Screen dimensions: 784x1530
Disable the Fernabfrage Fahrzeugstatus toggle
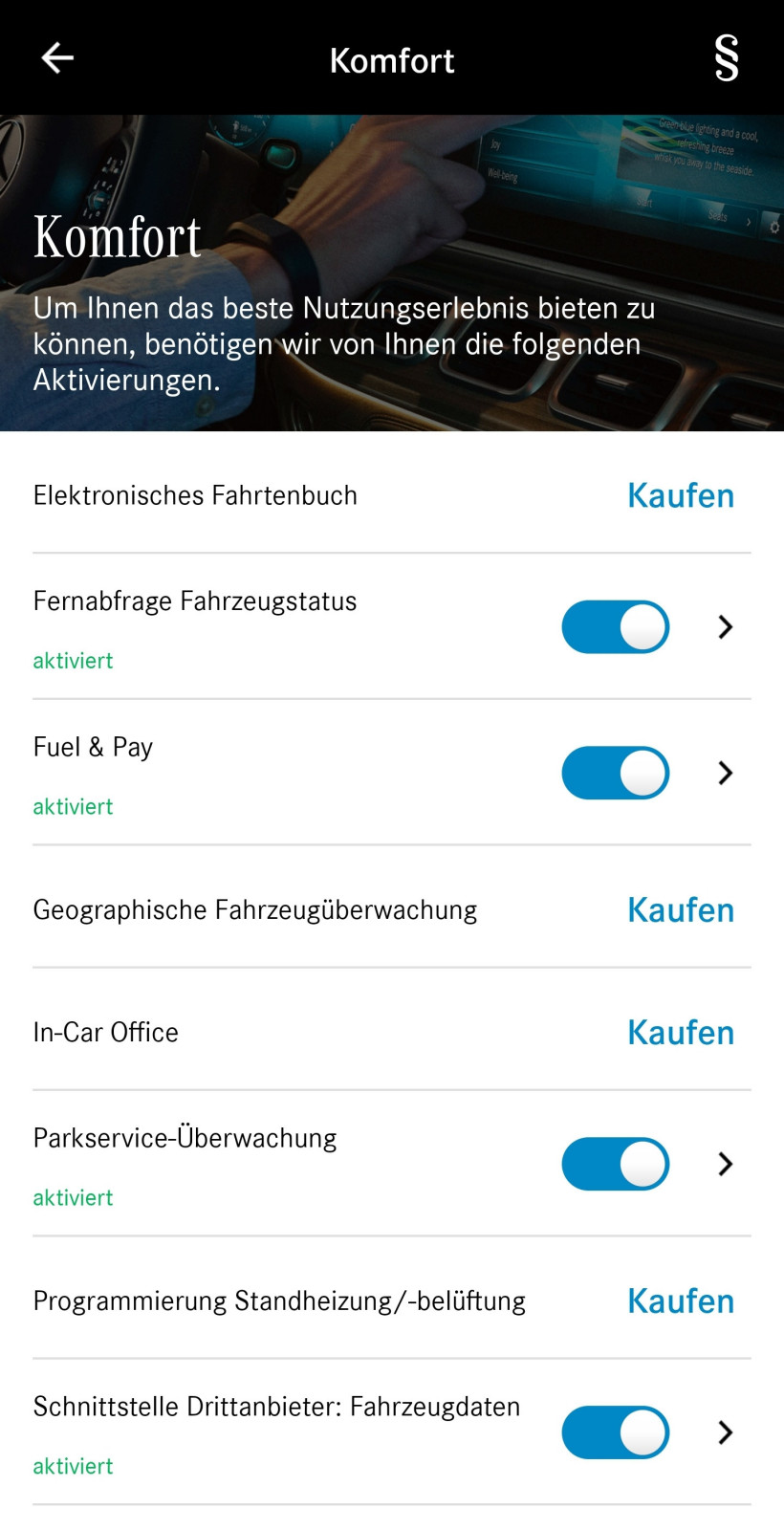(615, 626)
